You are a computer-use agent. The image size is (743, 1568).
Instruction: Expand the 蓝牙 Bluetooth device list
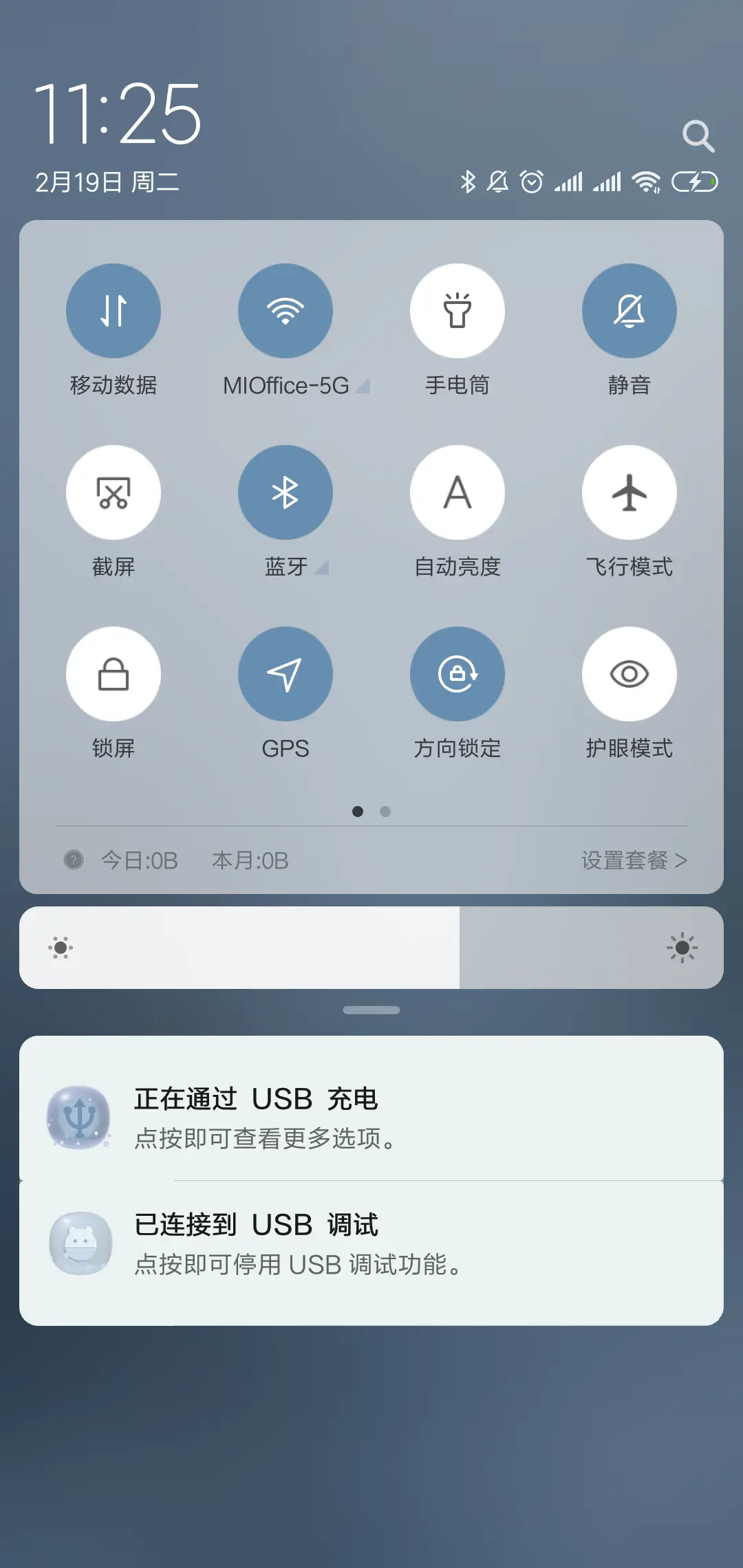tap(322, 567)
